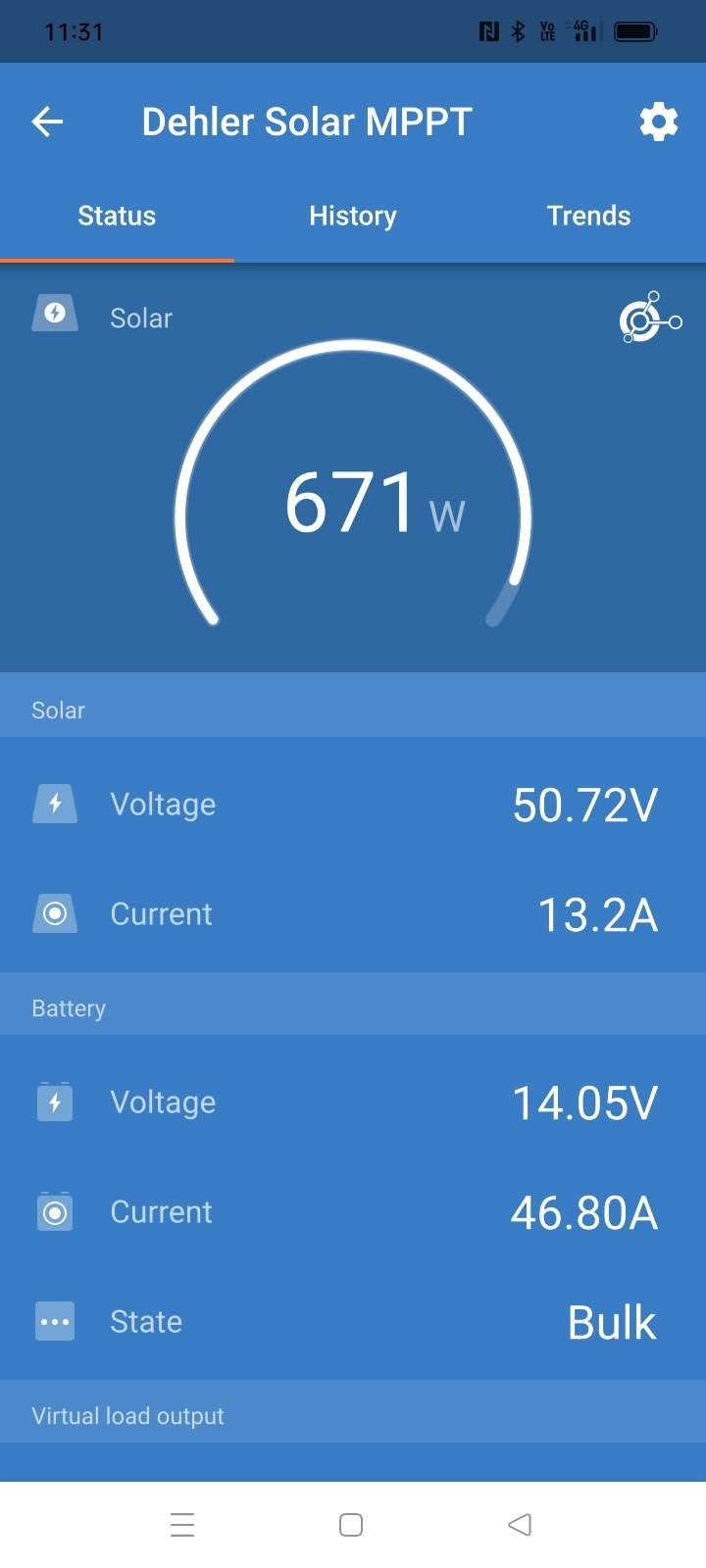Tap the system home button
Viewport: 706px width, 1568px height.
click(x=351, y=1525)
